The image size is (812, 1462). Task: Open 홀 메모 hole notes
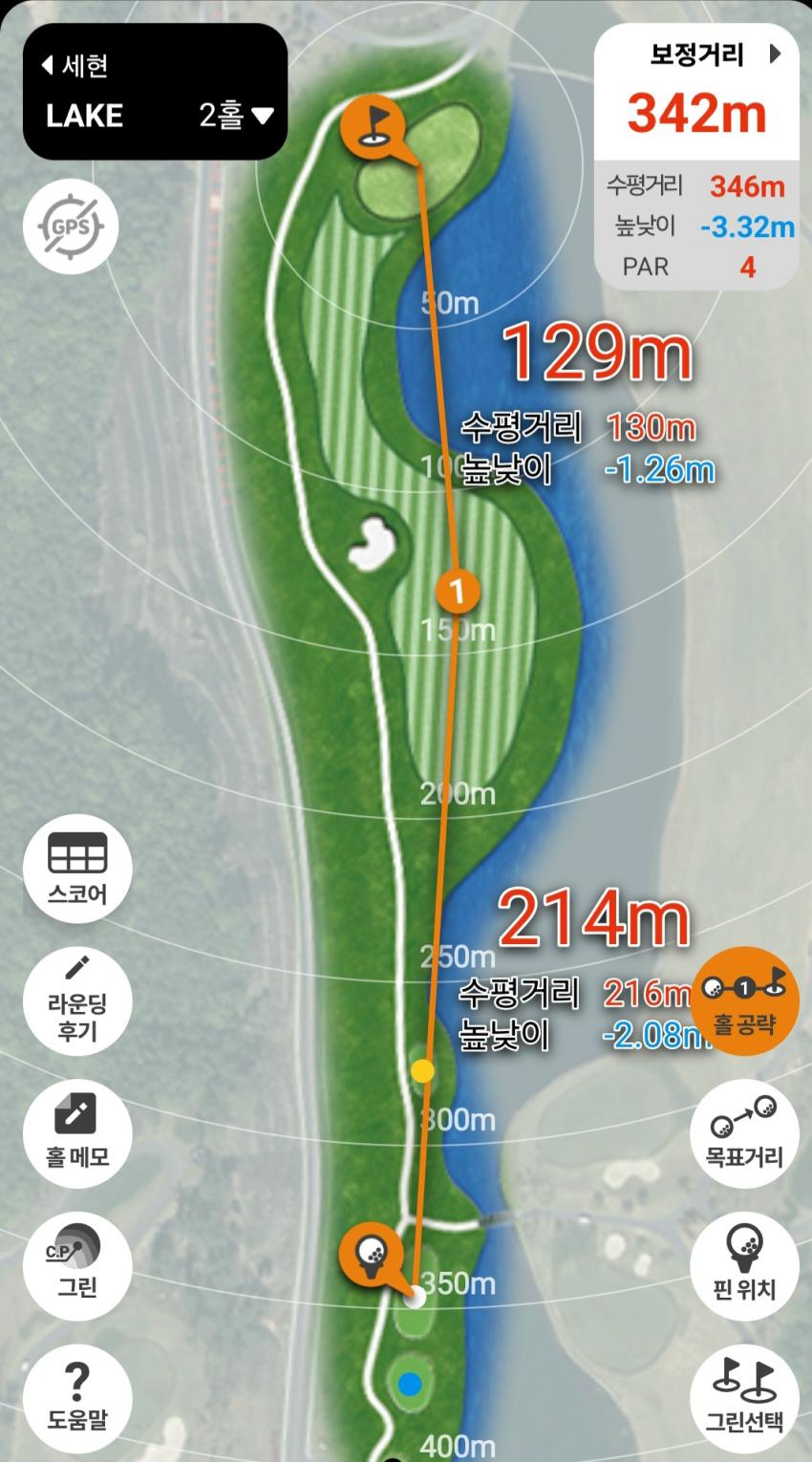click(x=77, y=1133)
